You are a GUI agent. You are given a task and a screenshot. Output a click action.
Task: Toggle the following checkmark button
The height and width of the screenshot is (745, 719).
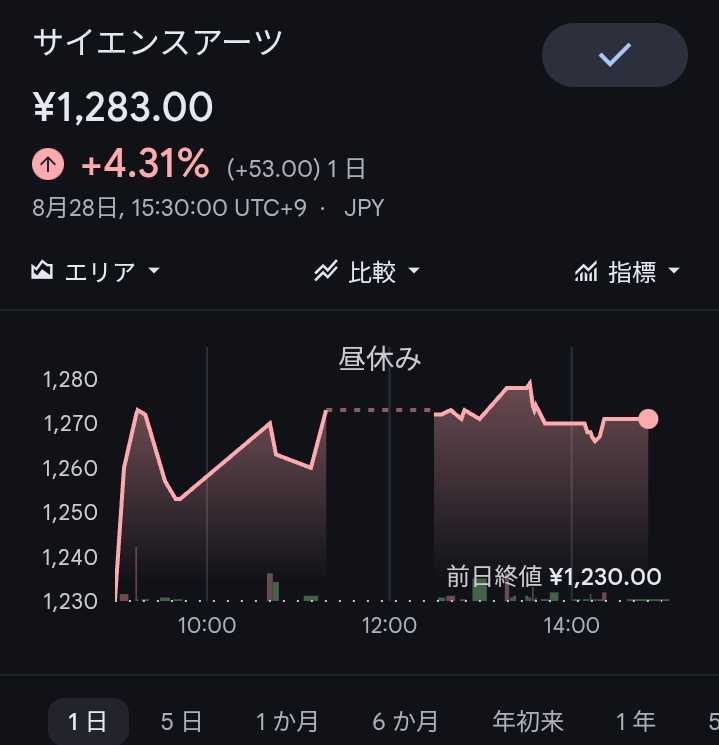click(614, 55)
